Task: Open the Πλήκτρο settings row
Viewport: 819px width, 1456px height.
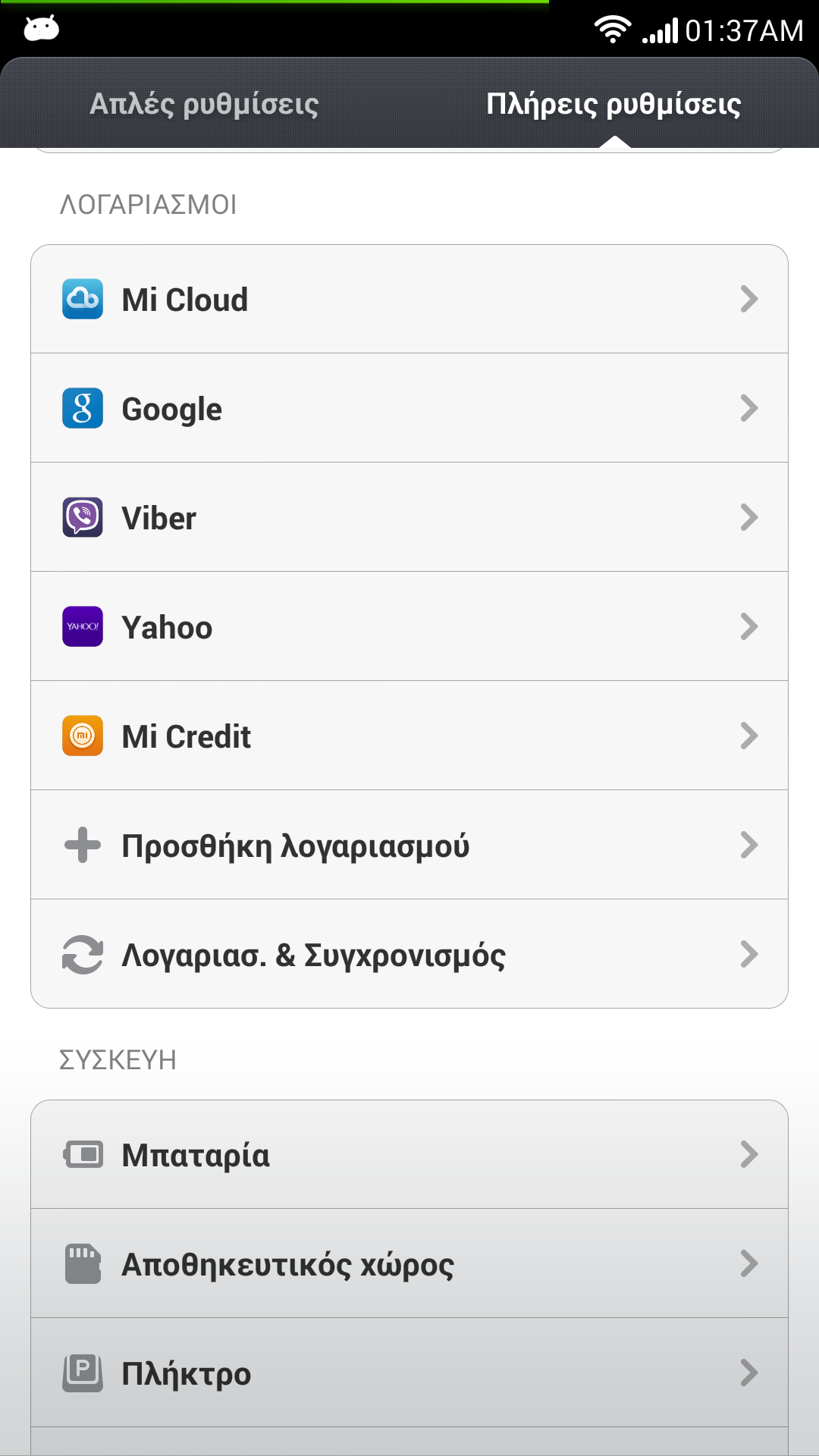Action: (409, 1373)
